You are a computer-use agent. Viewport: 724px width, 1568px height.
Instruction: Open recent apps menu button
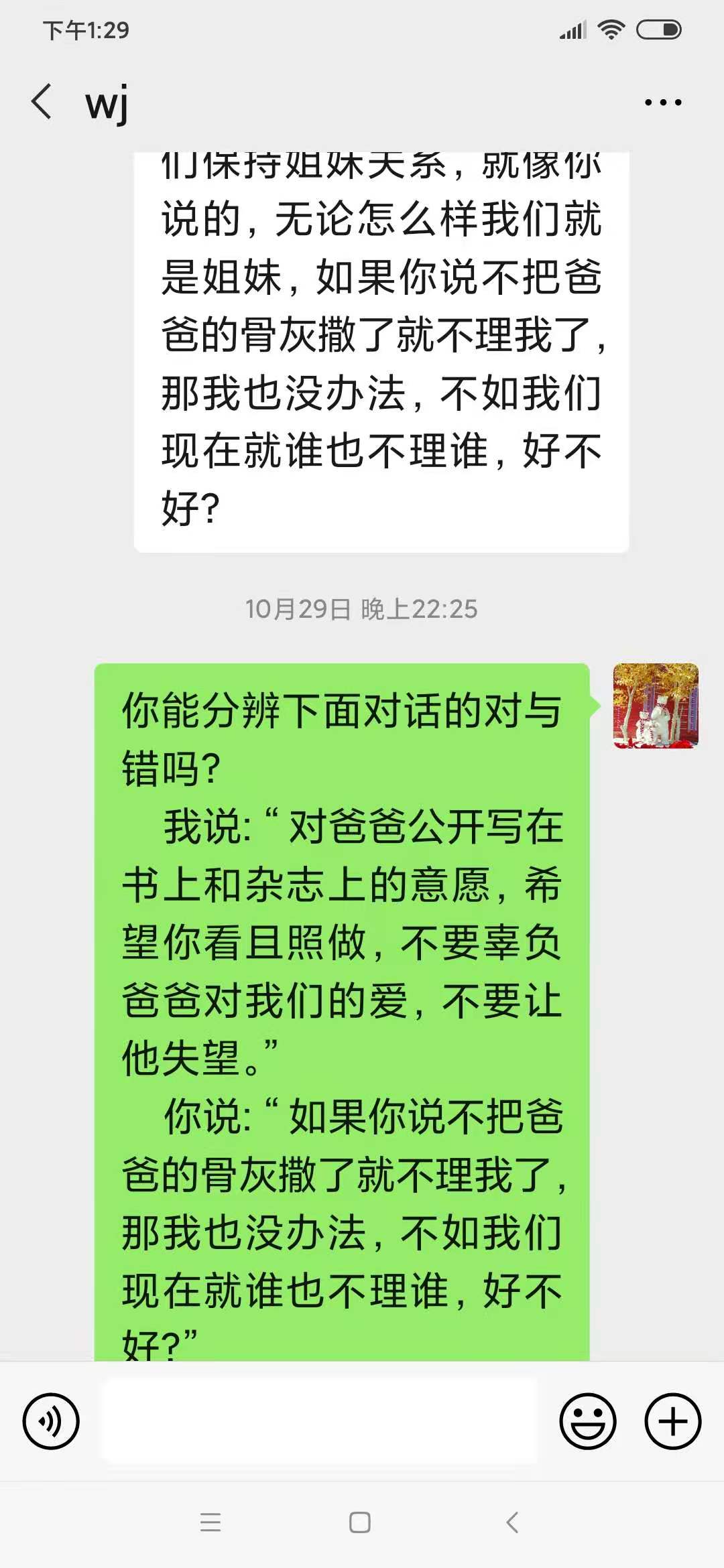210,1522
